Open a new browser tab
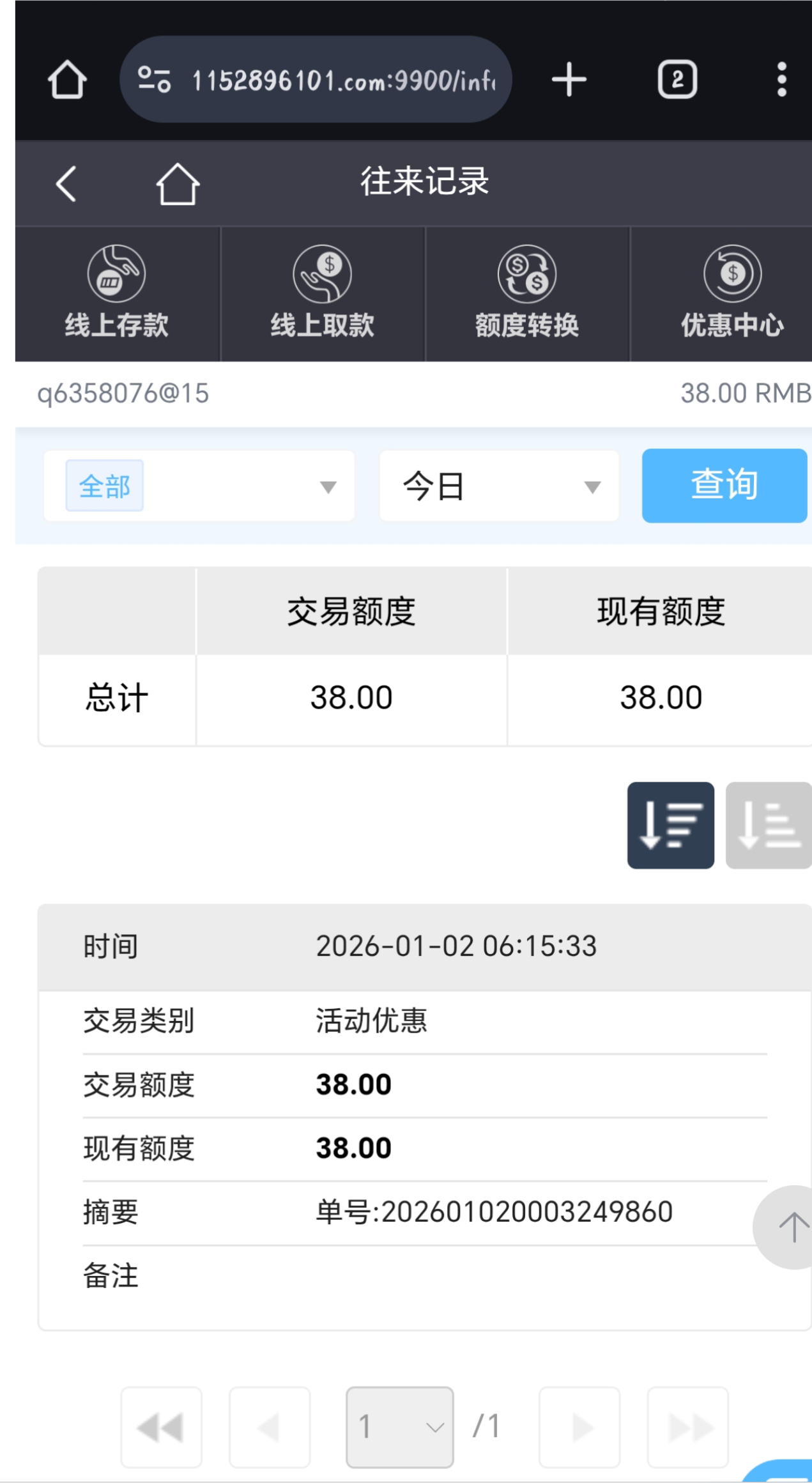 569,80
